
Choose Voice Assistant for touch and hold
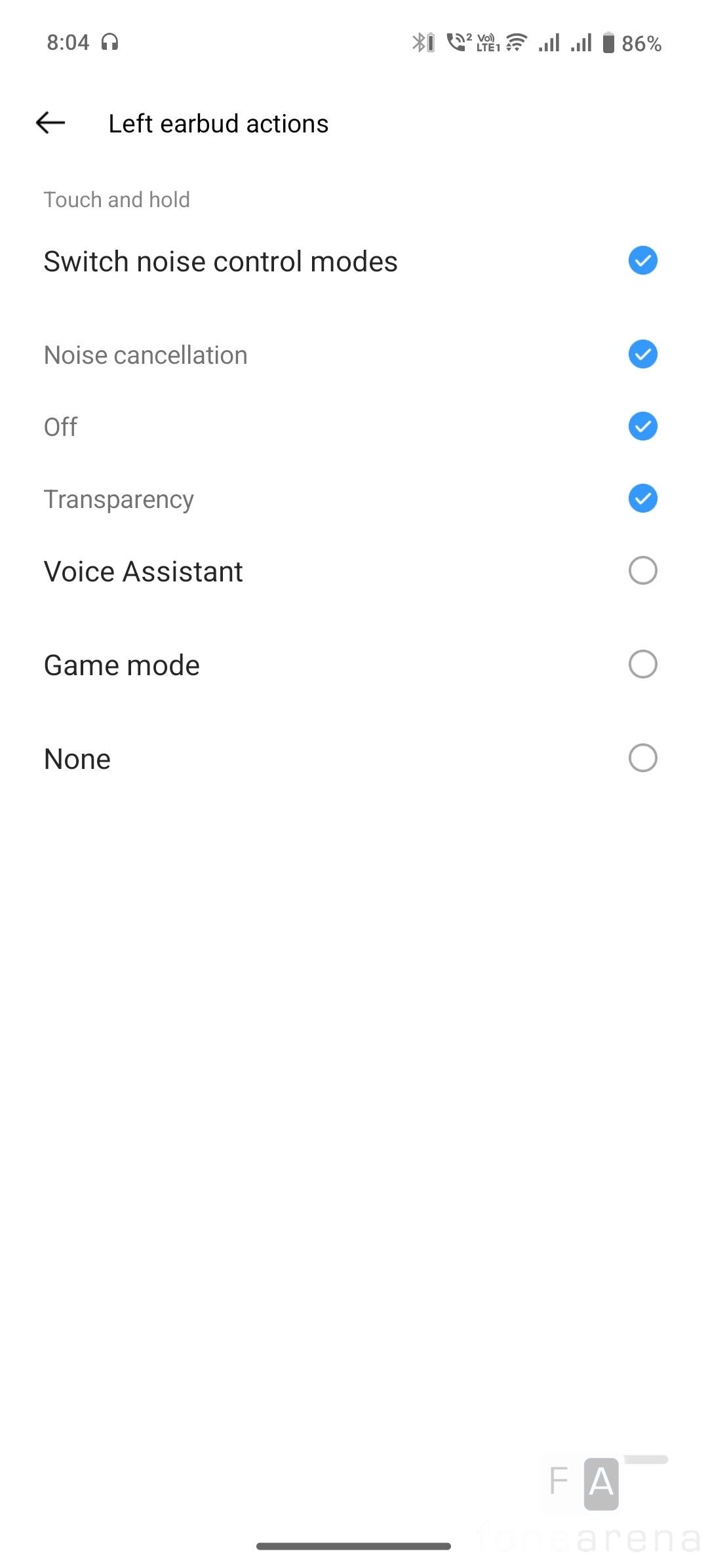[642, 571]
